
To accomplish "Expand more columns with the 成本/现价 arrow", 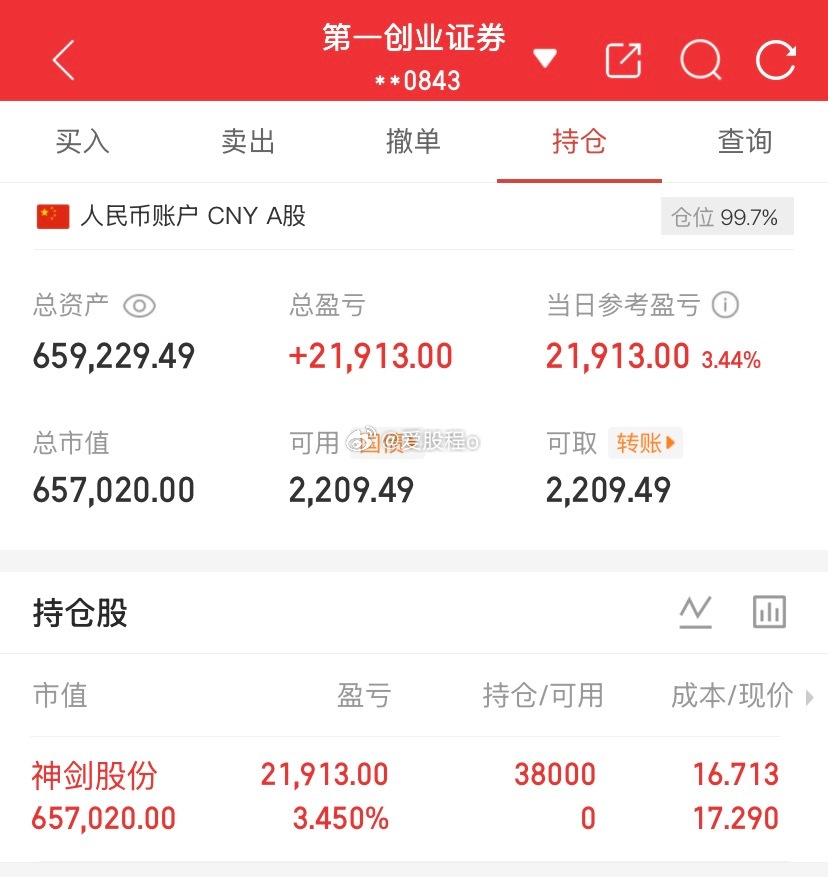I will tap(811, 697).
